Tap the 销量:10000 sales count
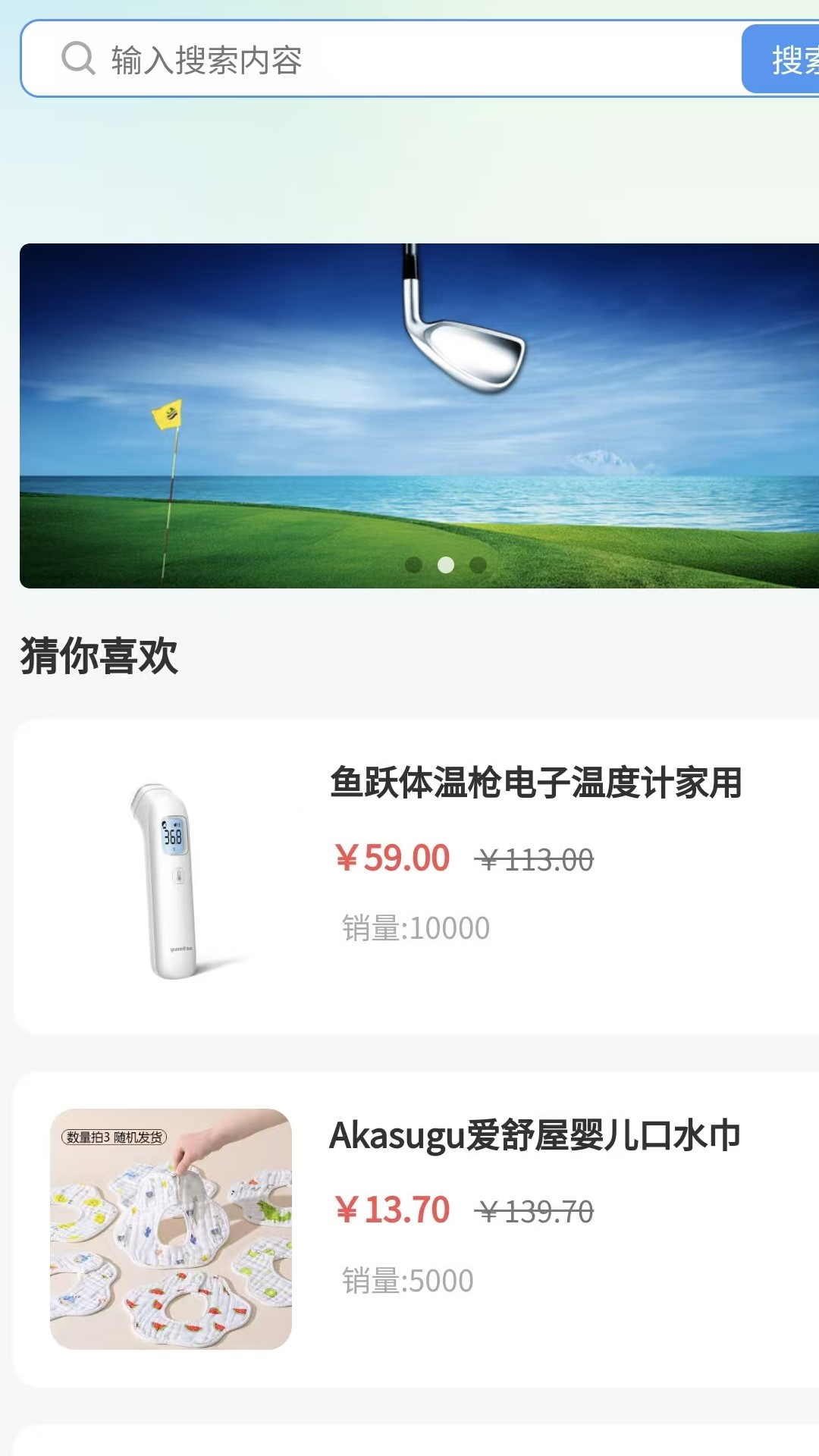819x1456 pixels. coord(413,926)
